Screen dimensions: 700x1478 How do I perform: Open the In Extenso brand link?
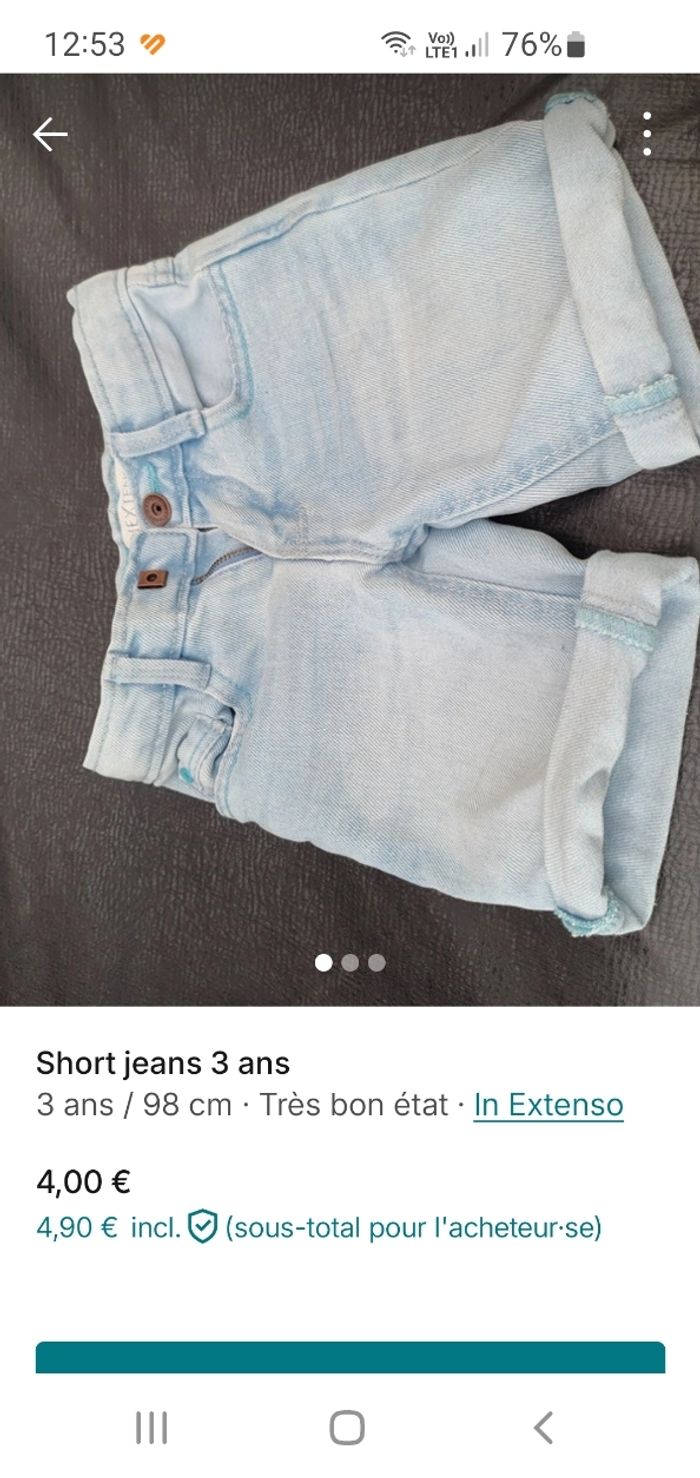(x=548, y=1105)
